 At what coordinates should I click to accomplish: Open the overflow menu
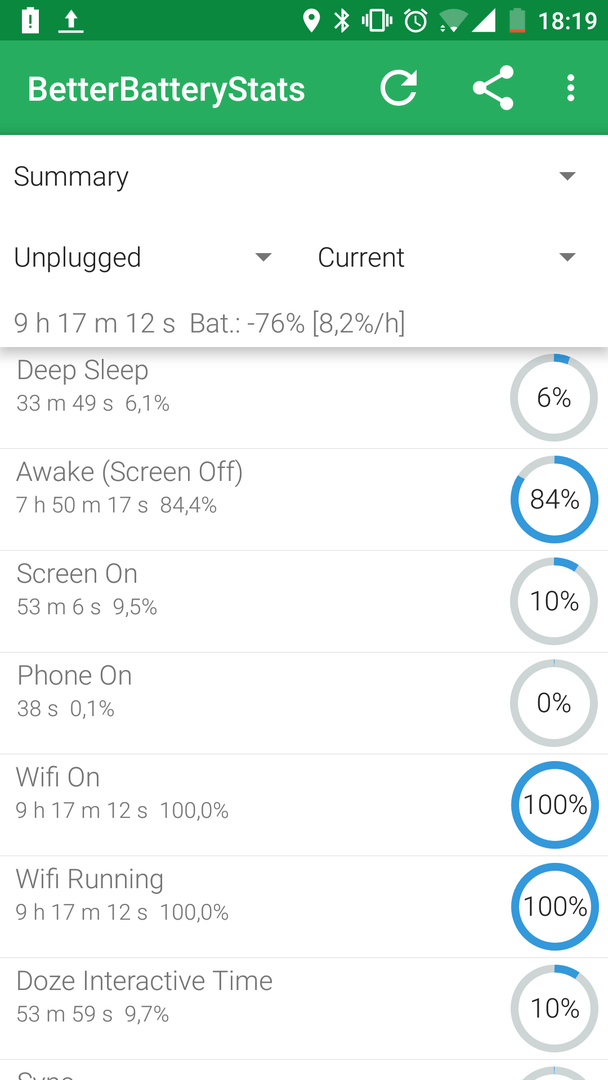[x=571, y=88]
